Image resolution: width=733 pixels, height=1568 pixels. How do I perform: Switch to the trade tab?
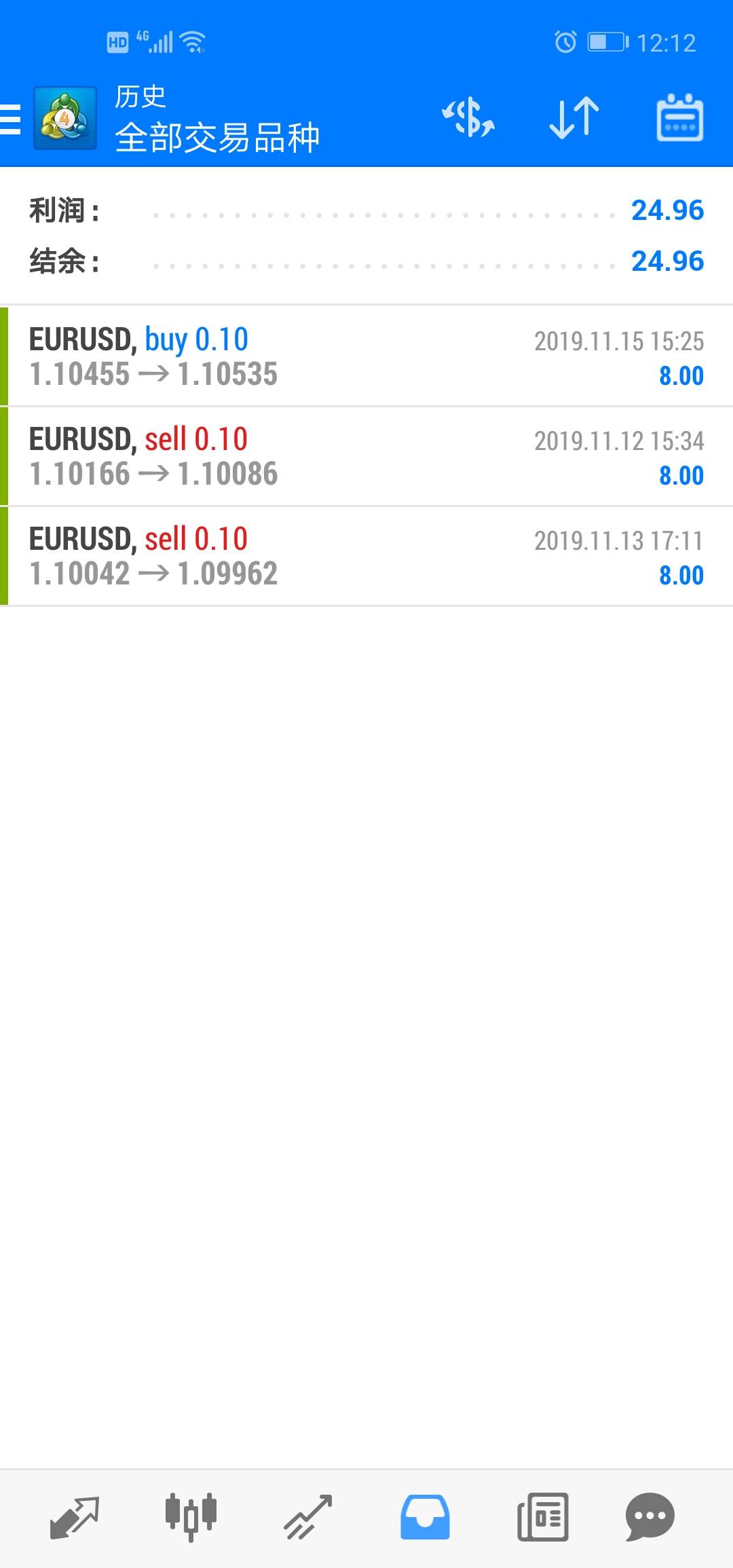[x=307, y=1516]
